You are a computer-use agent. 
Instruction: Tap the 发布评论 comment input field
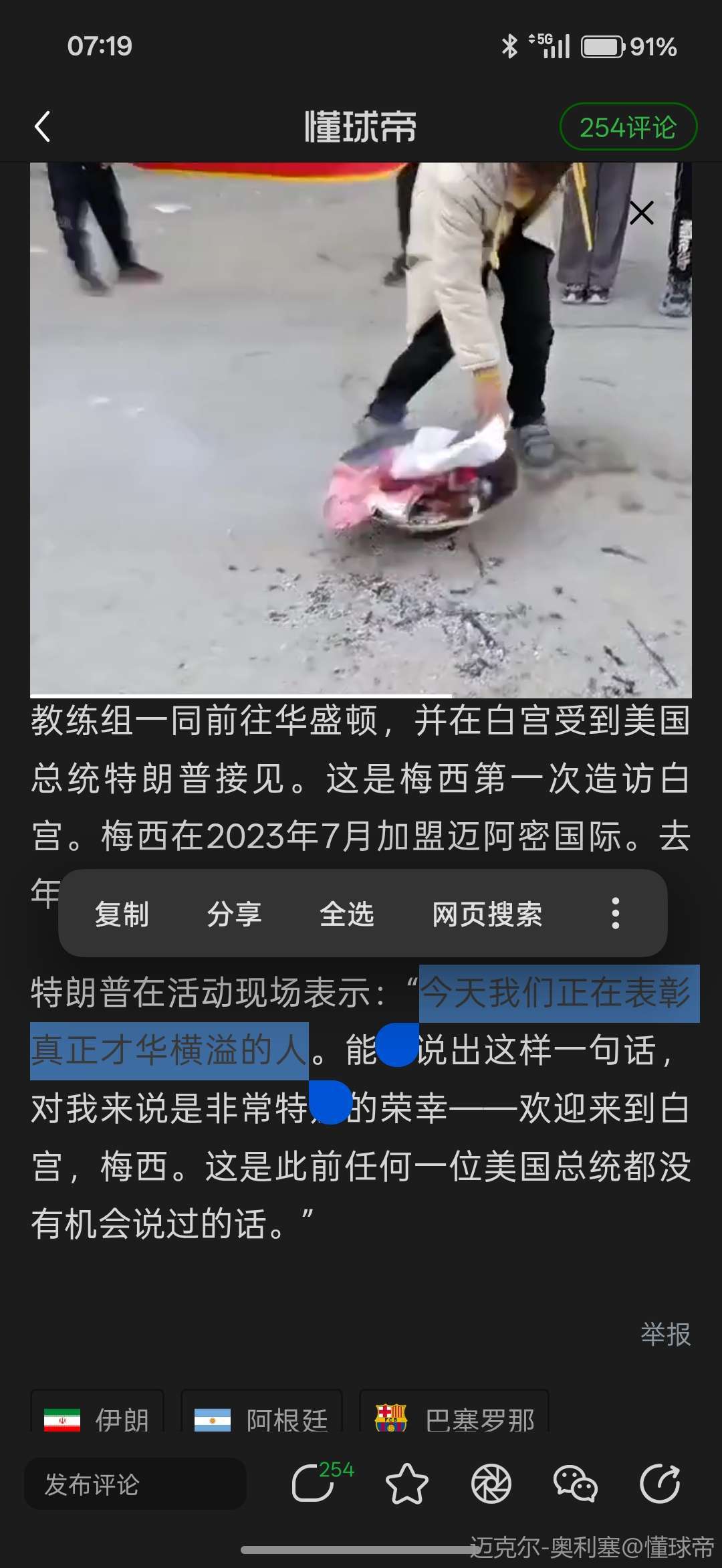(135, 1484)
